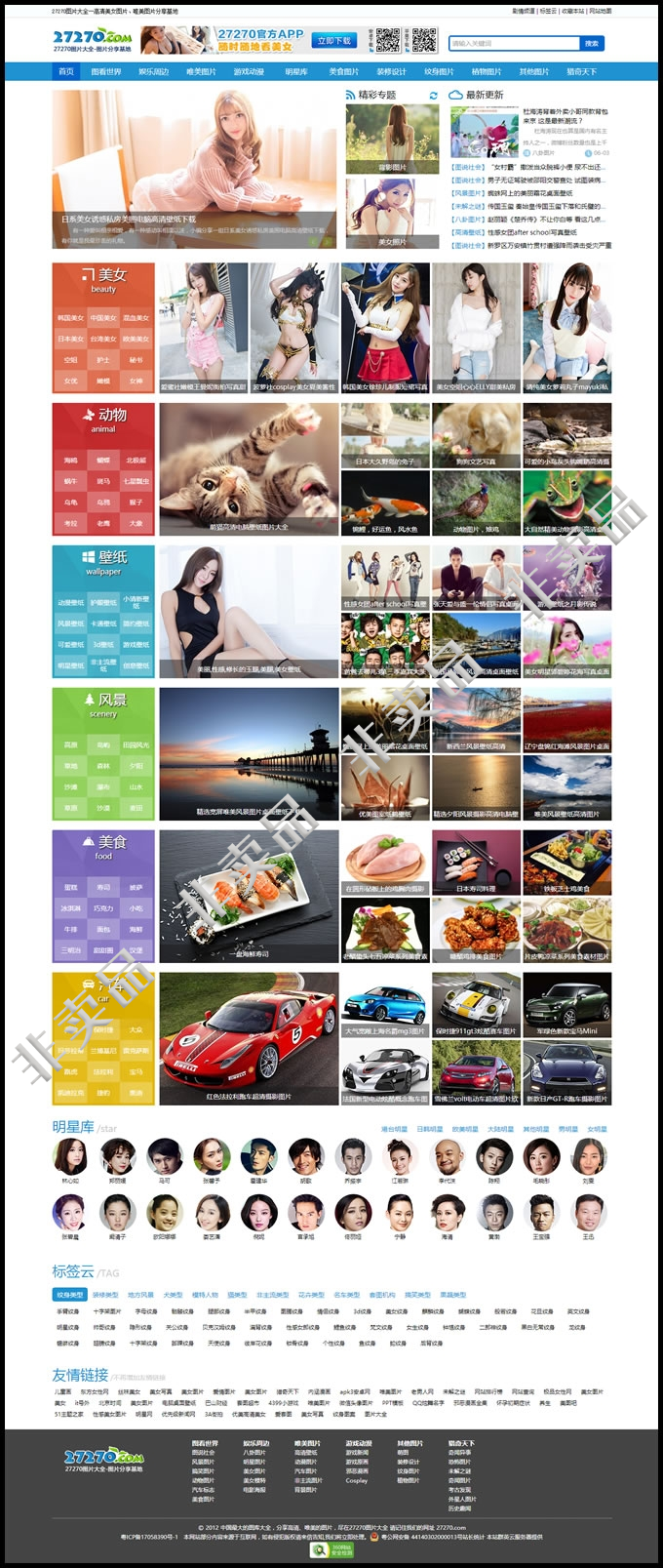This screenshot has height=1568, width=663.
Task: Open the 美女 beauty category tile
Action: click(x=103, y=279)
